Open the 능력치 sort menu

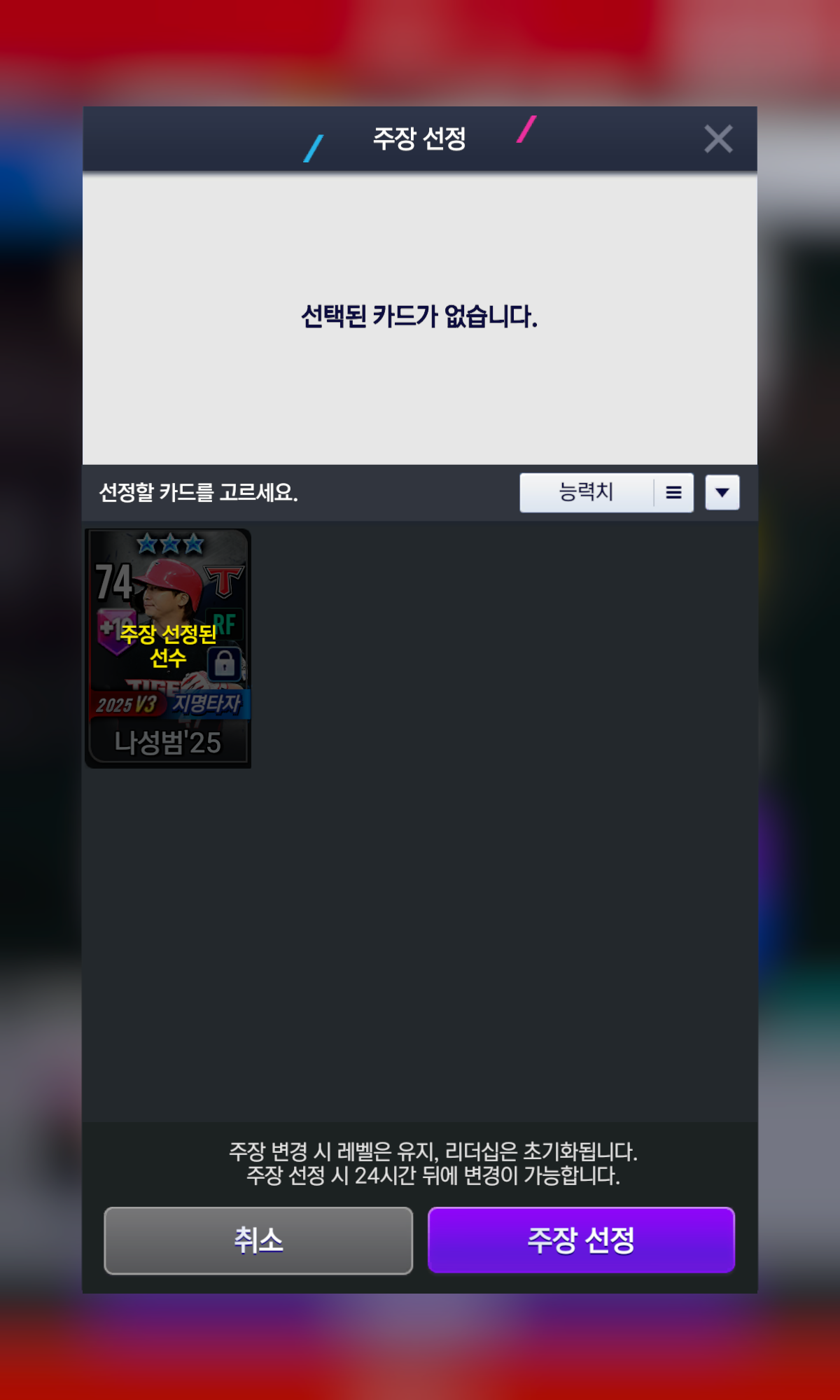(x=606, y=493)
